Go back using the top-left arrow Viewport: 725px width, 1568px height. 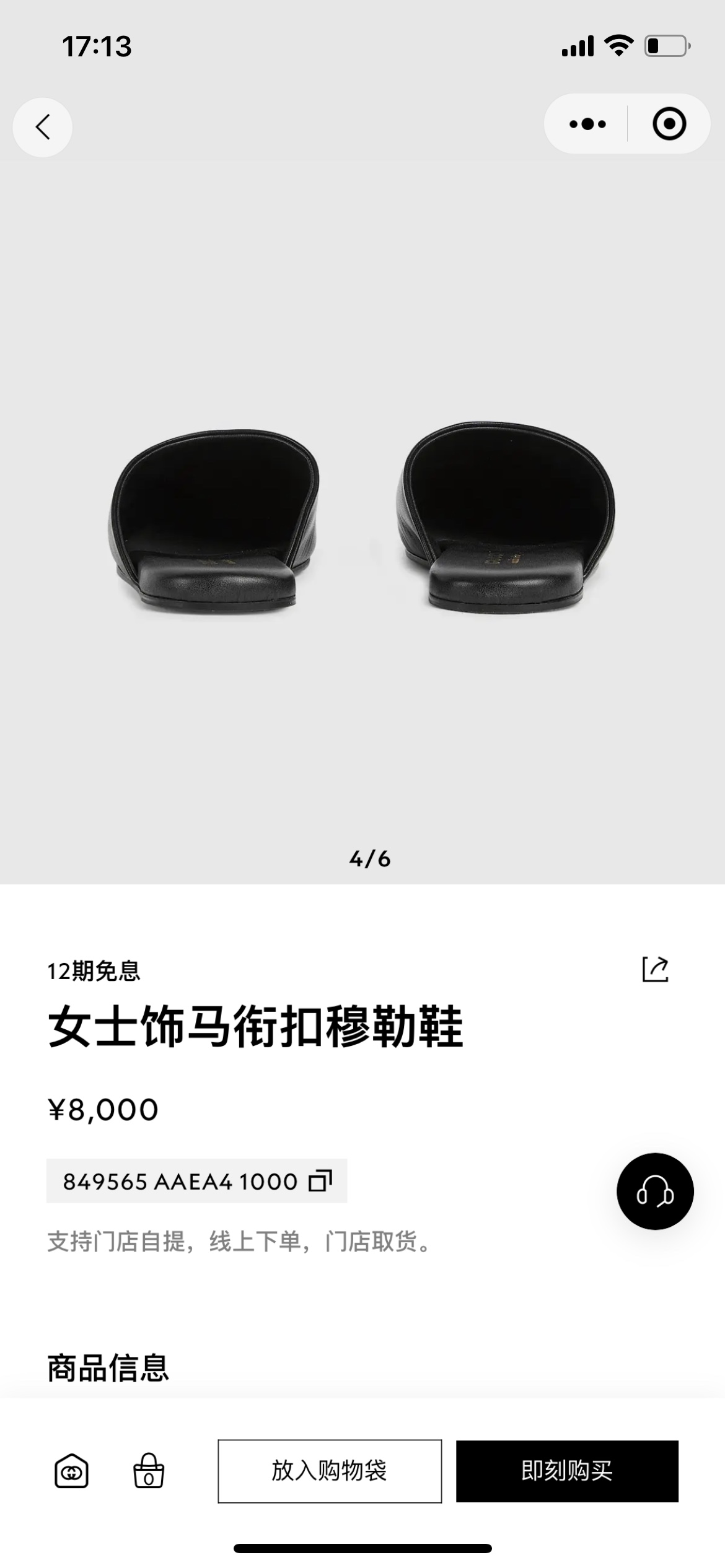(42, 127)
